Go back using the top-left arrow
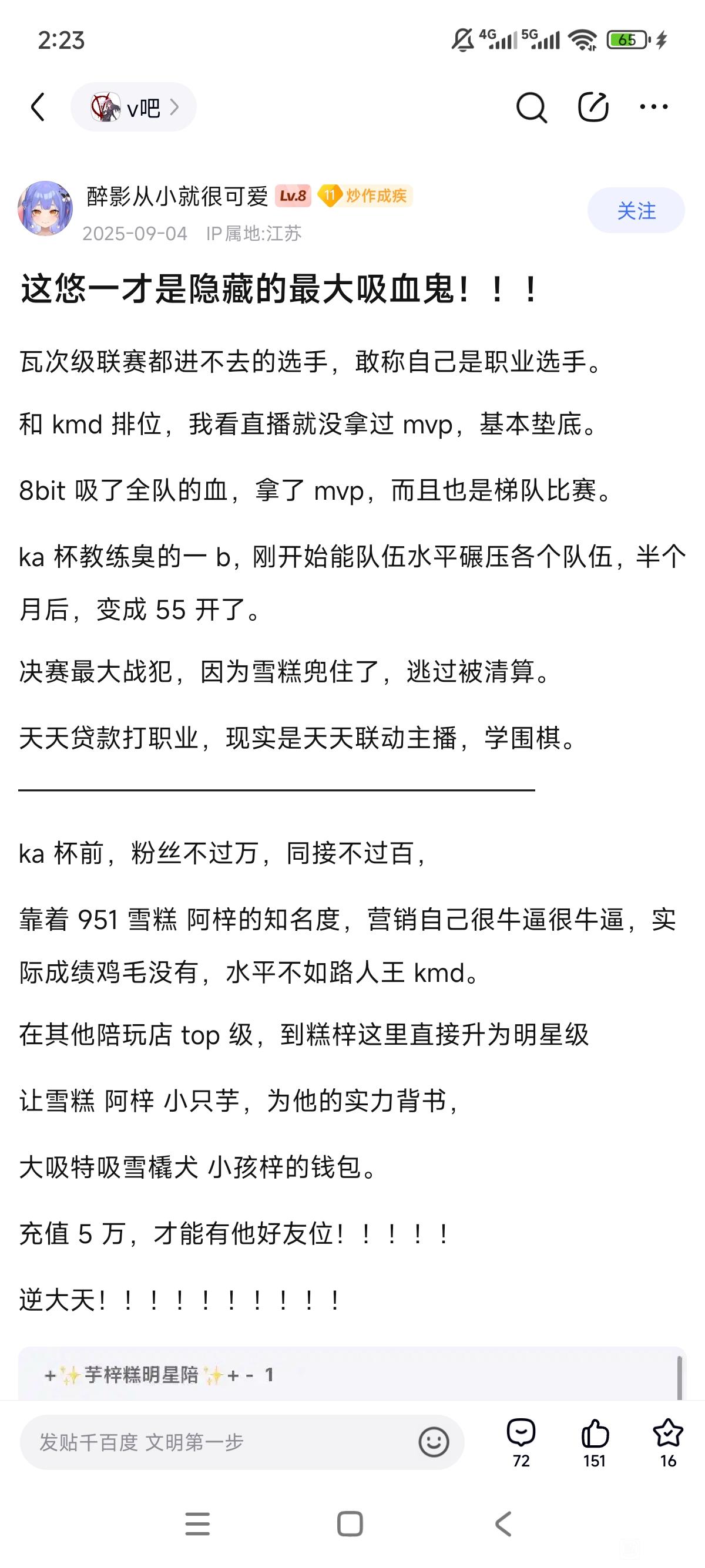 [x=38, y=107]
